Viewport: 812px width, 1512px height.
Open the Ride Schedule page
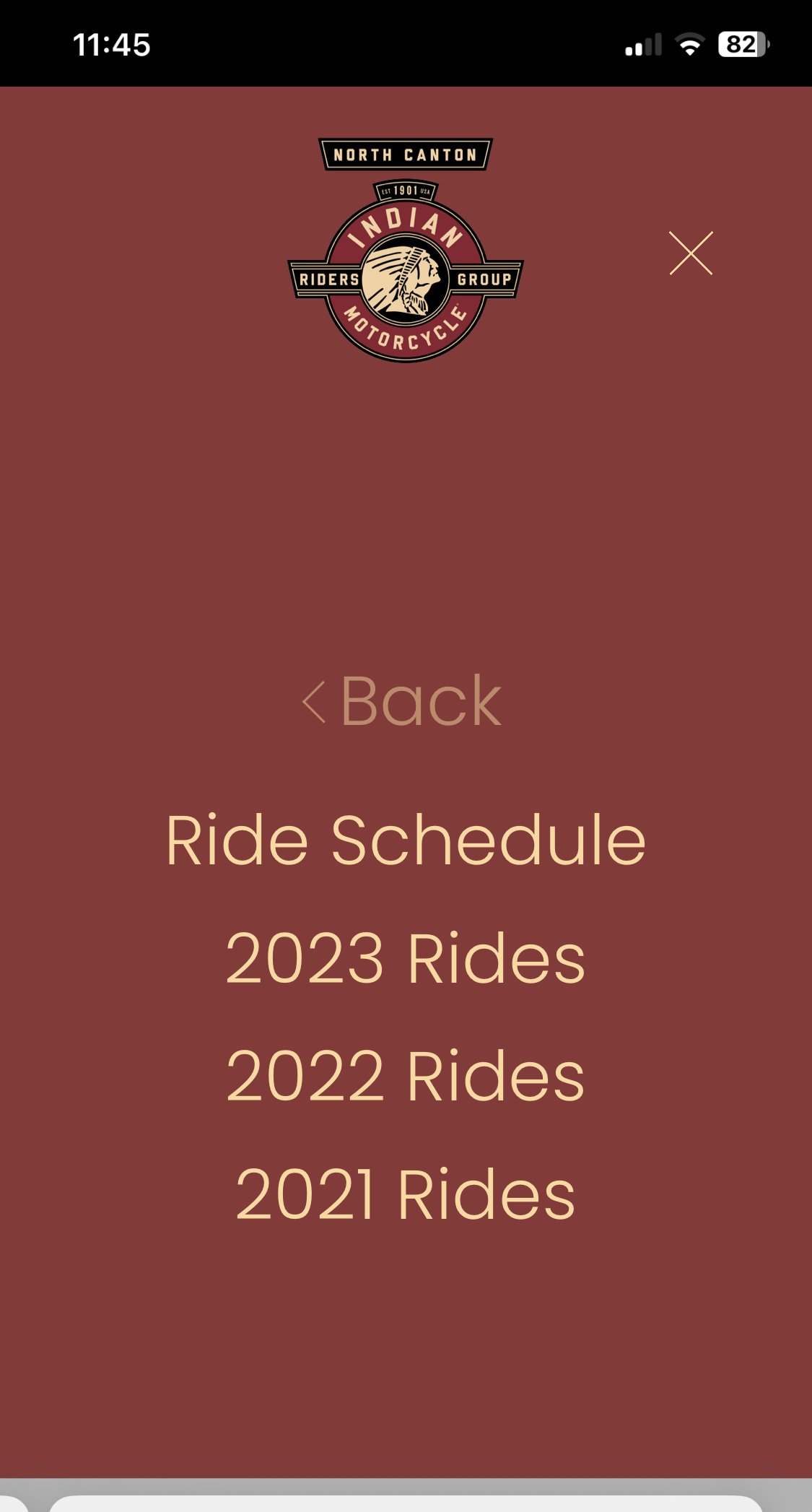[x=406, y=840]
